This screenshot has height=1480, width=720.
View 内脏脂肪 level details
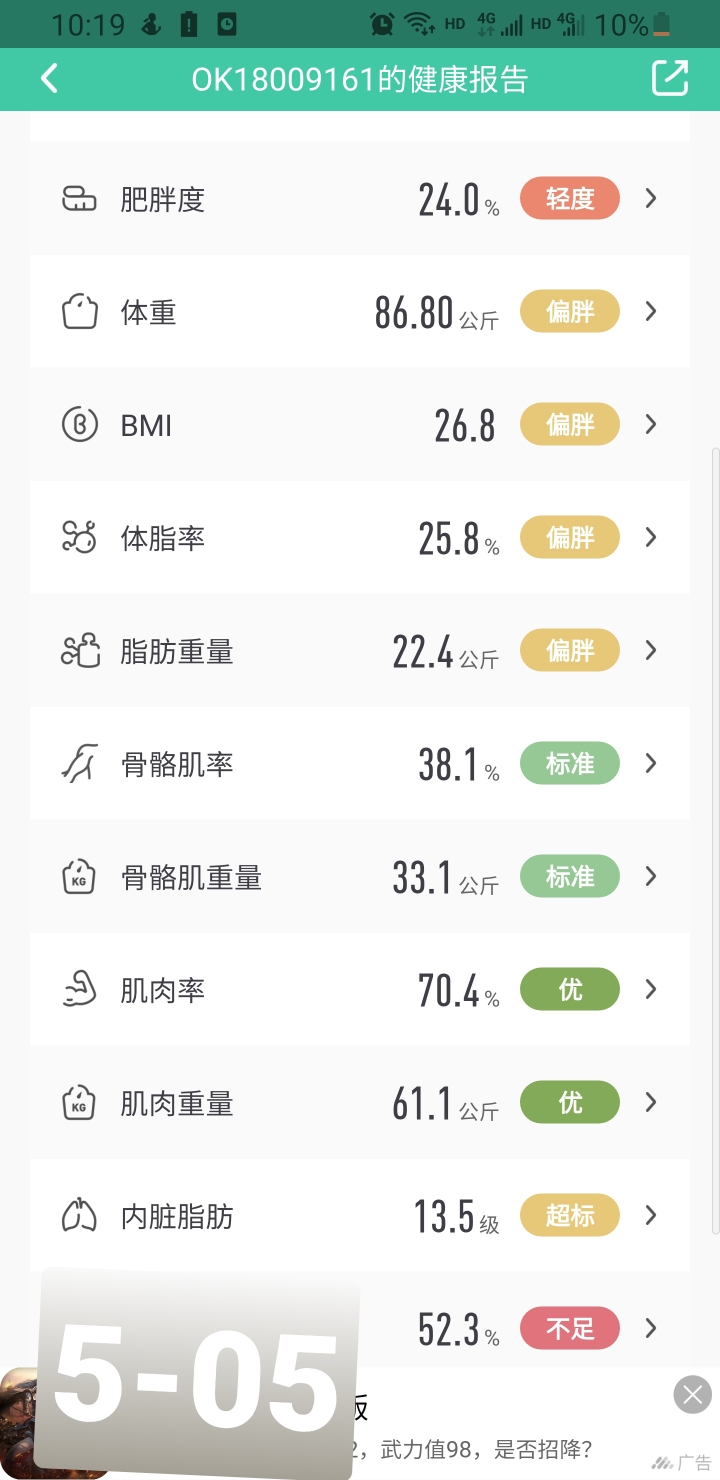tap(360, 1216)
